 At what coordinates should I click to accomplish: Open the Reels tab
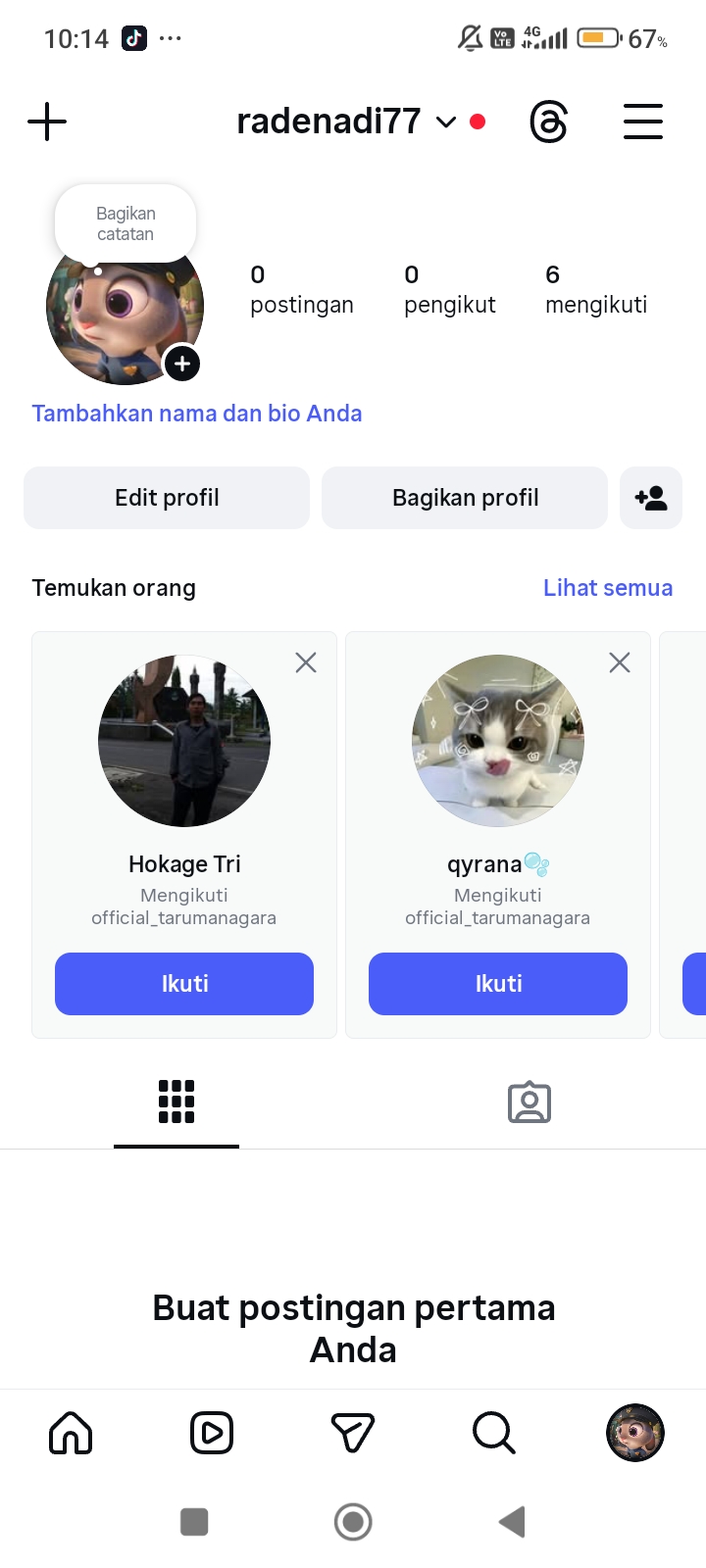point(212,1434)
